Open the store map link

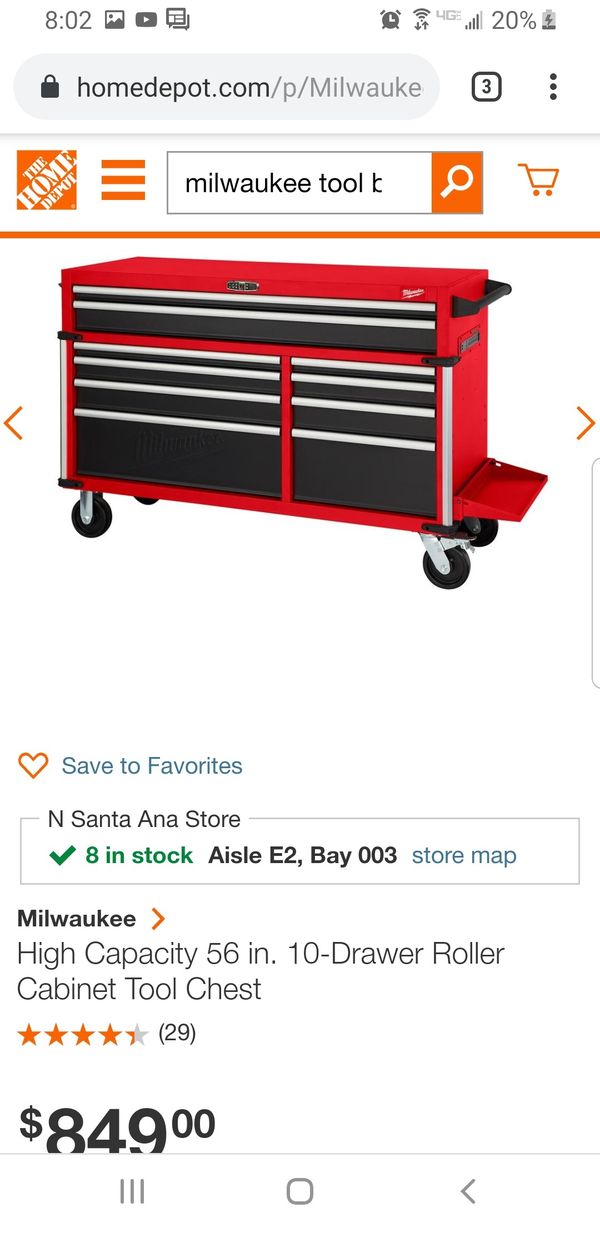(x=464, y=856)
